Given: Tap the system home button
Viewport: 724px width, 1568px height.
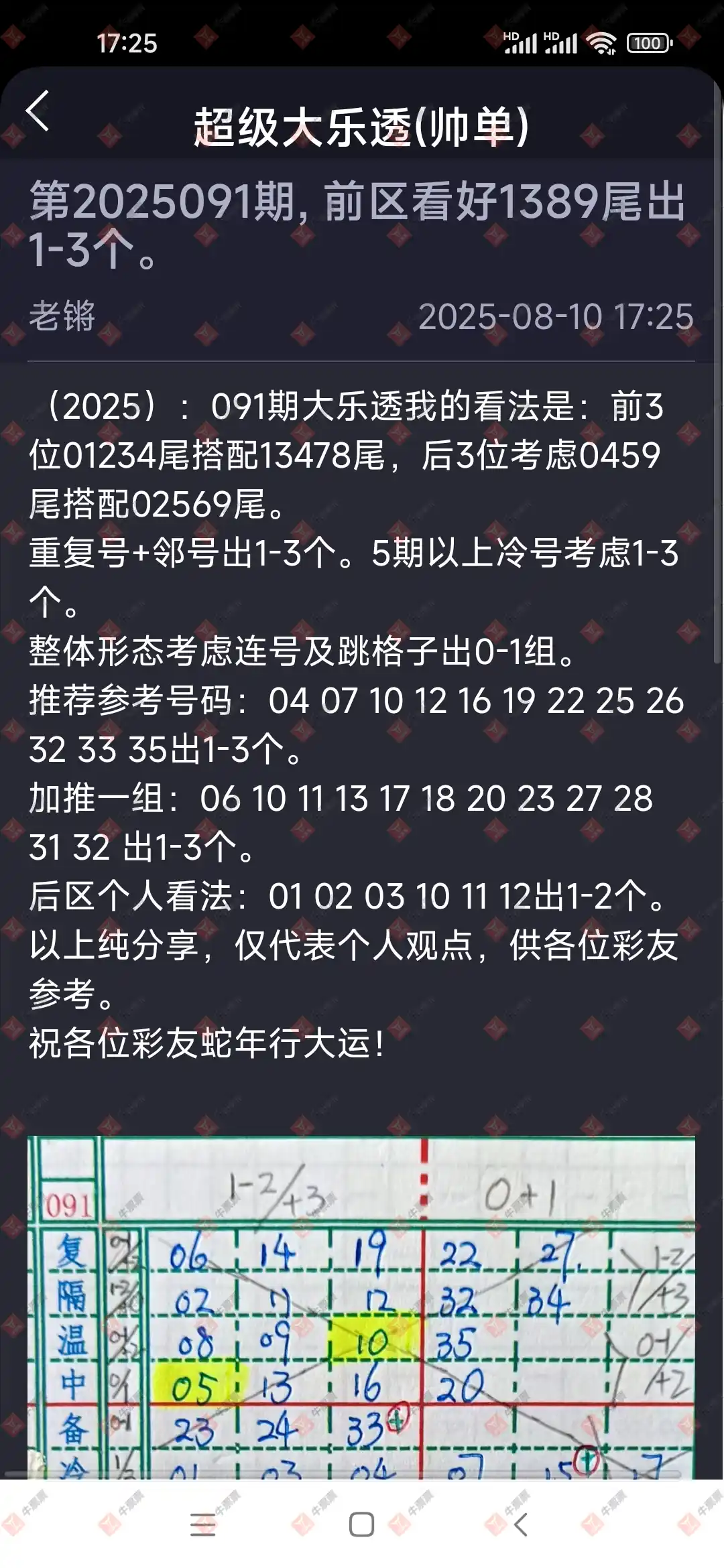Looking at the screenshot, I should click(361, 1525).
